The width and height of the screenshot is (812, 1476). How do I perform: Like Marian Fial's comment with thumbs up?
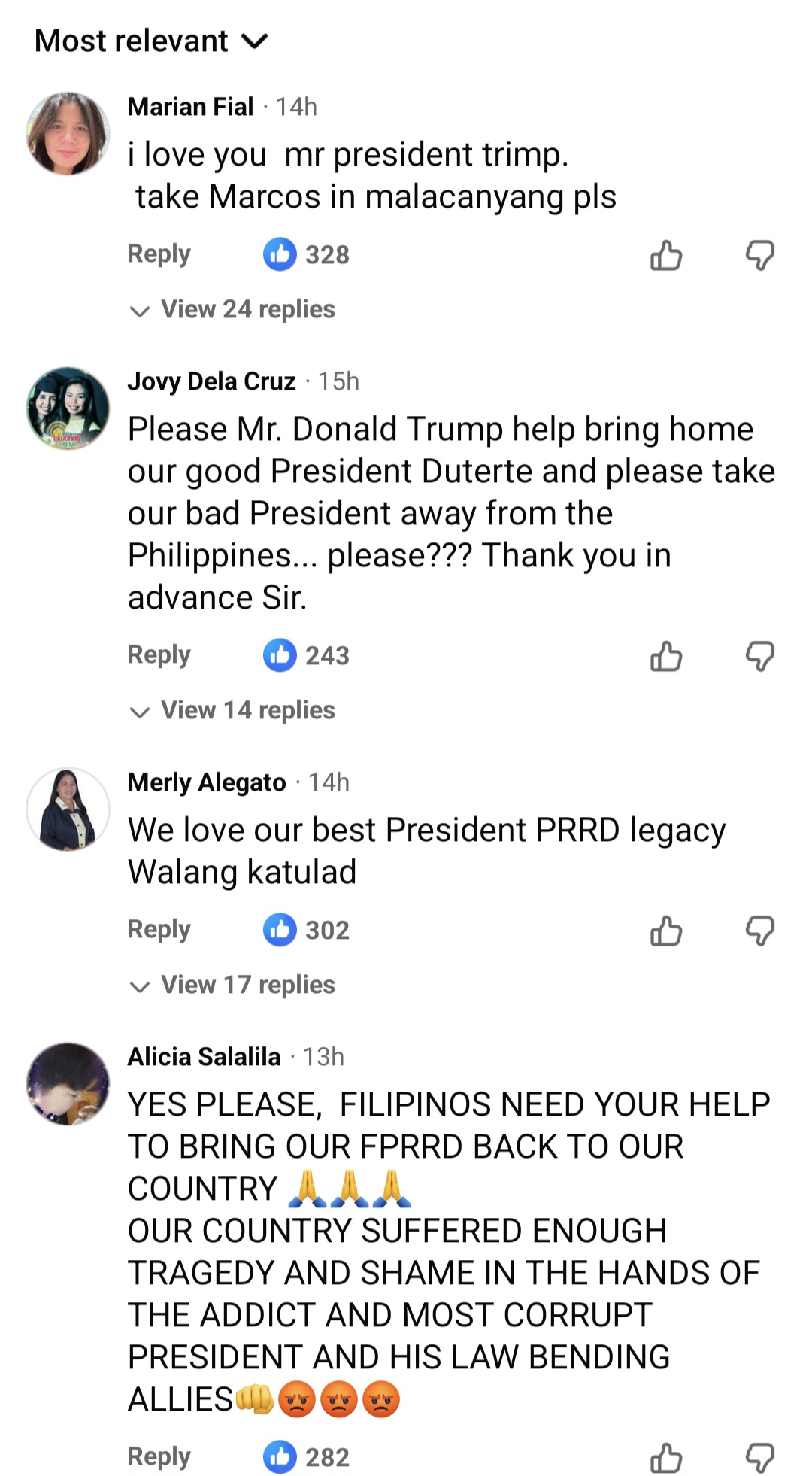pyautogui.click(x=665, y=255)
